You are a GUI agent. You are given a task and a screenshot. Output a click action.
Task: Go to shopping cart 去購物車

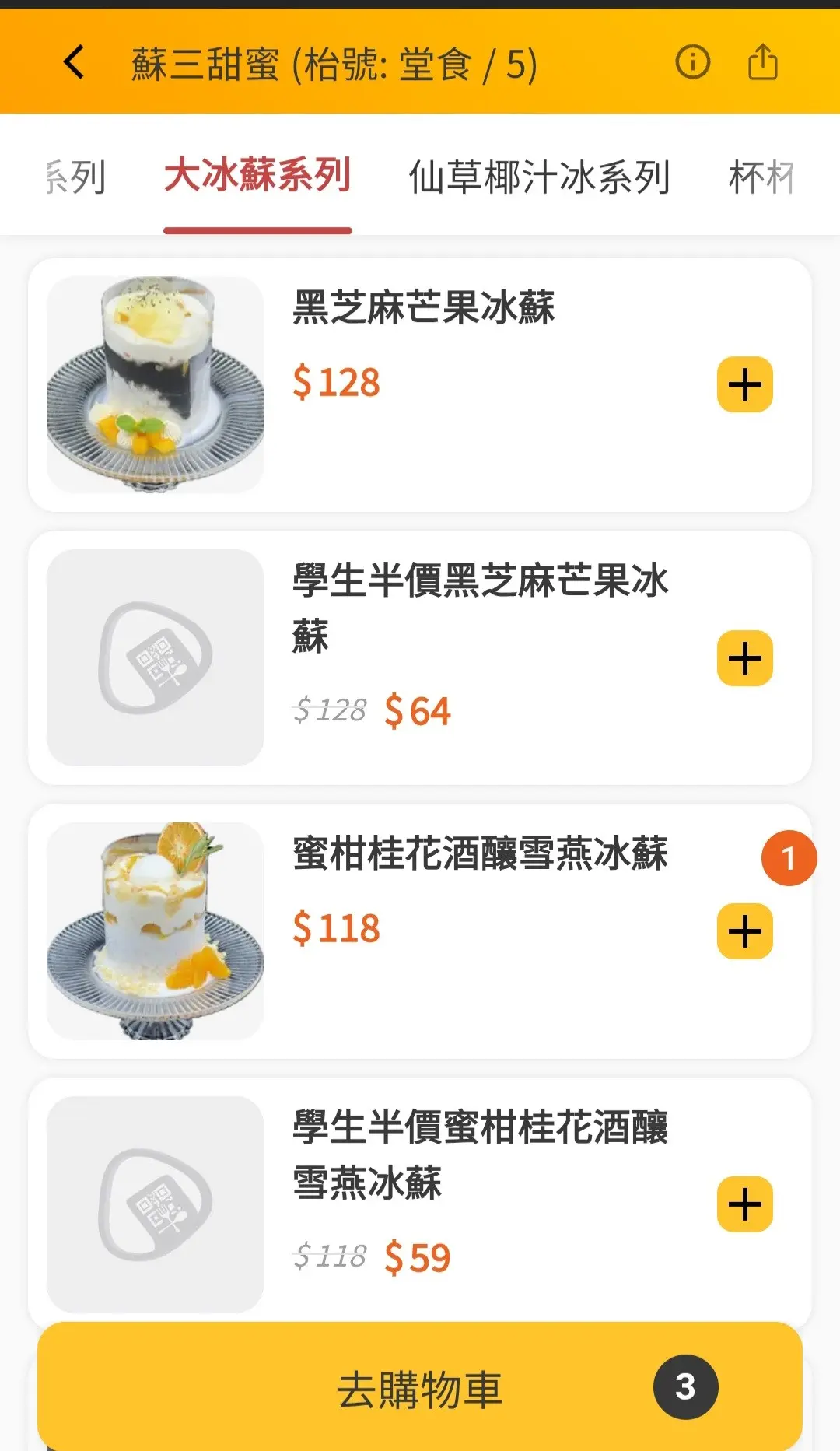pyautogui.click(x=420, y=1388)
